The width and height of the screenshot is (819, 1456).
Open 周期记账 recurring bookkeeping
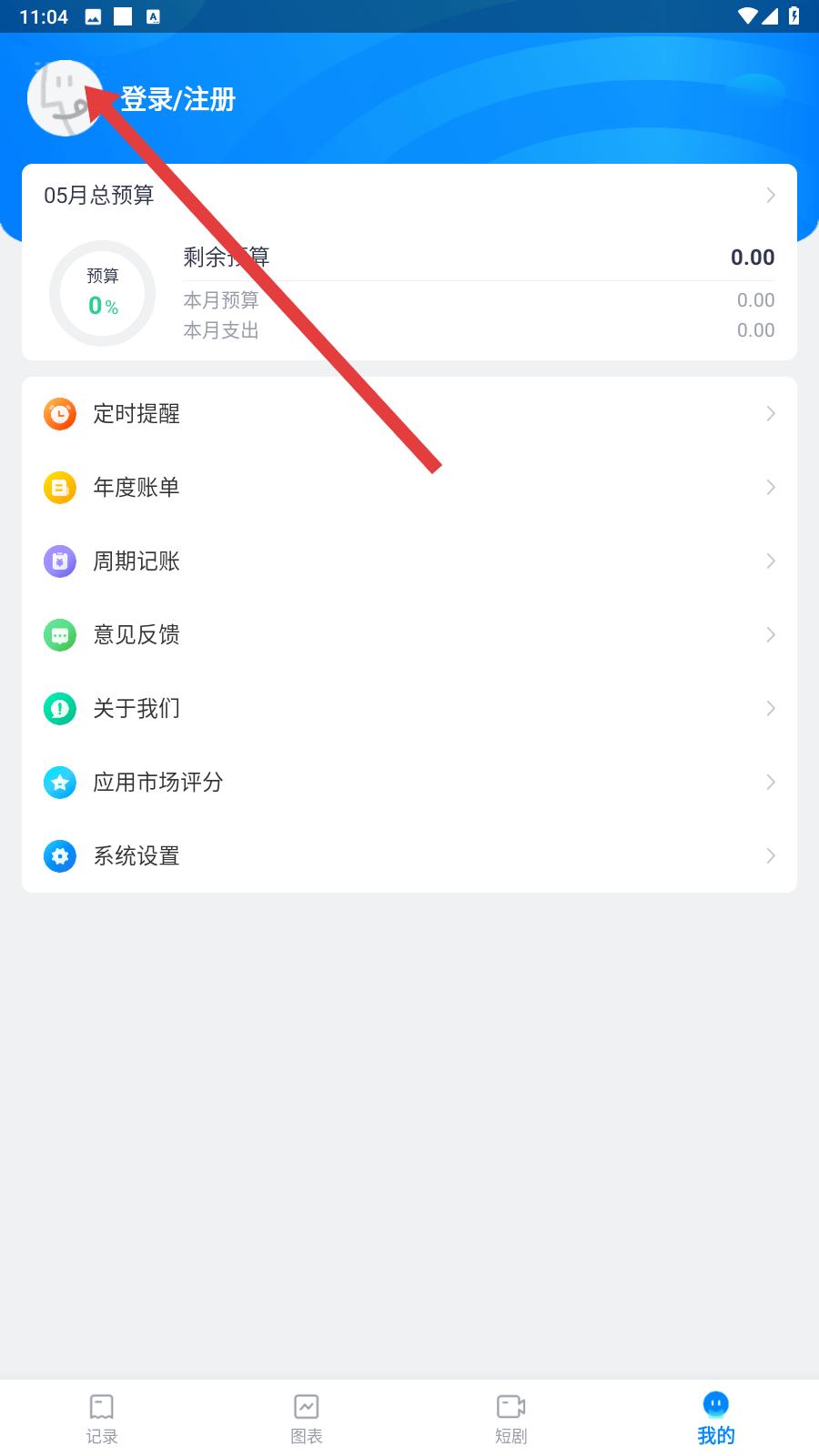point(409,561)
